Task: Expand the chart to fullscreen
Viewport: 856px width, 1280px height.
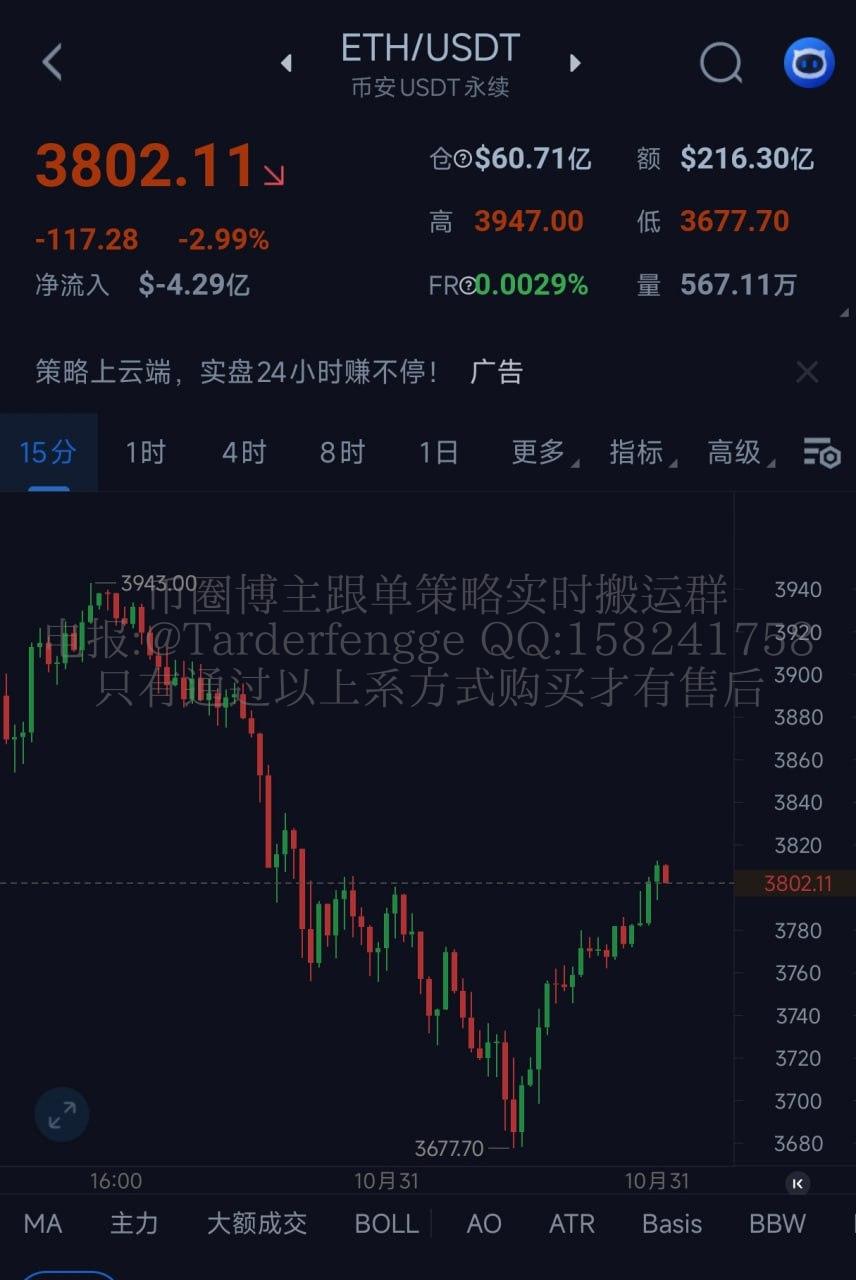Action: pos(62,1114)
